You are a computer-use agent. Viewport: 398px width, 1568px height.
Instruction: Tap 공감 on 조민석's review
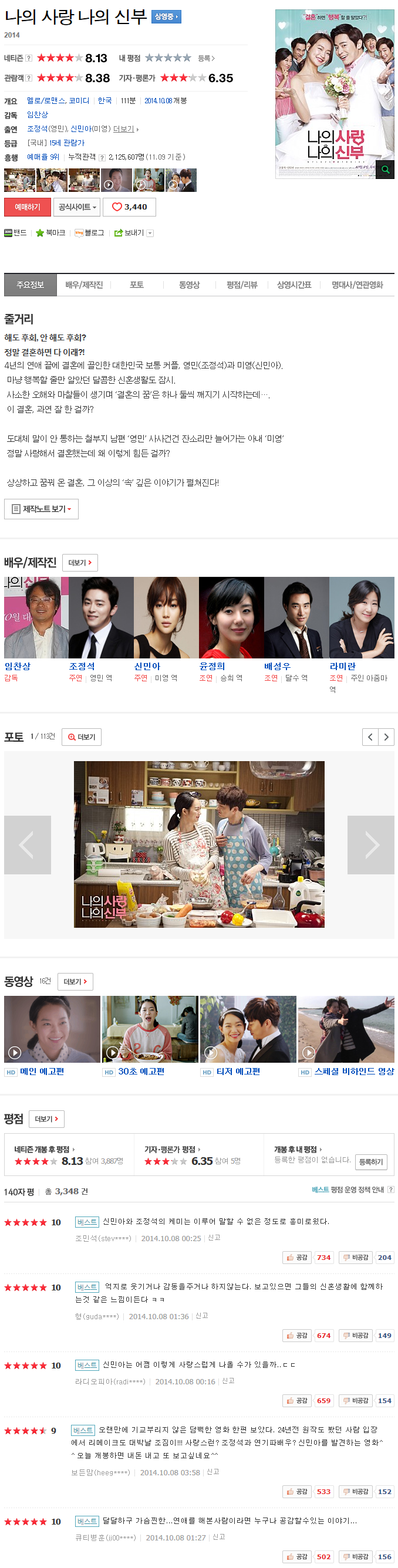click(x=298, y=1257)
